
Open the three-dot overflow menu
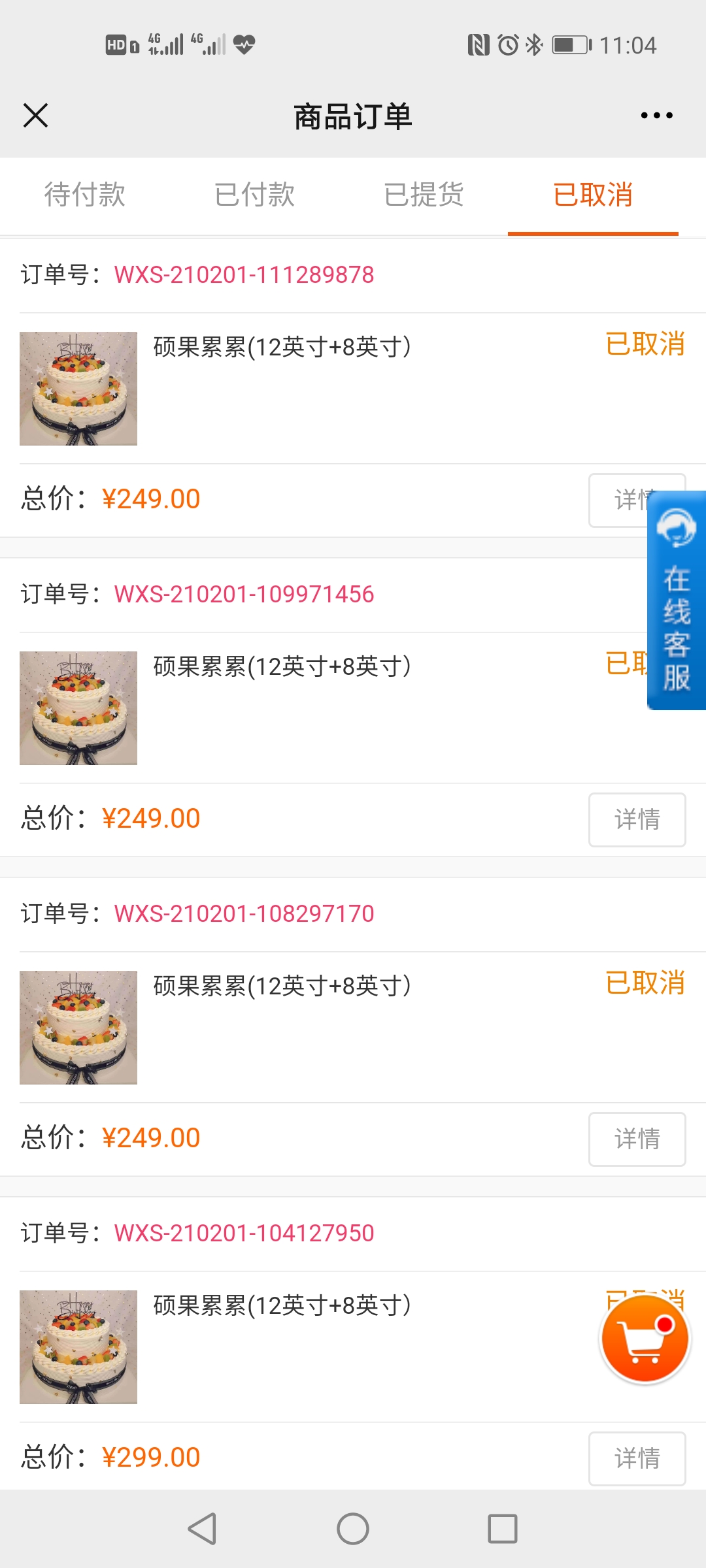(656, 116)
